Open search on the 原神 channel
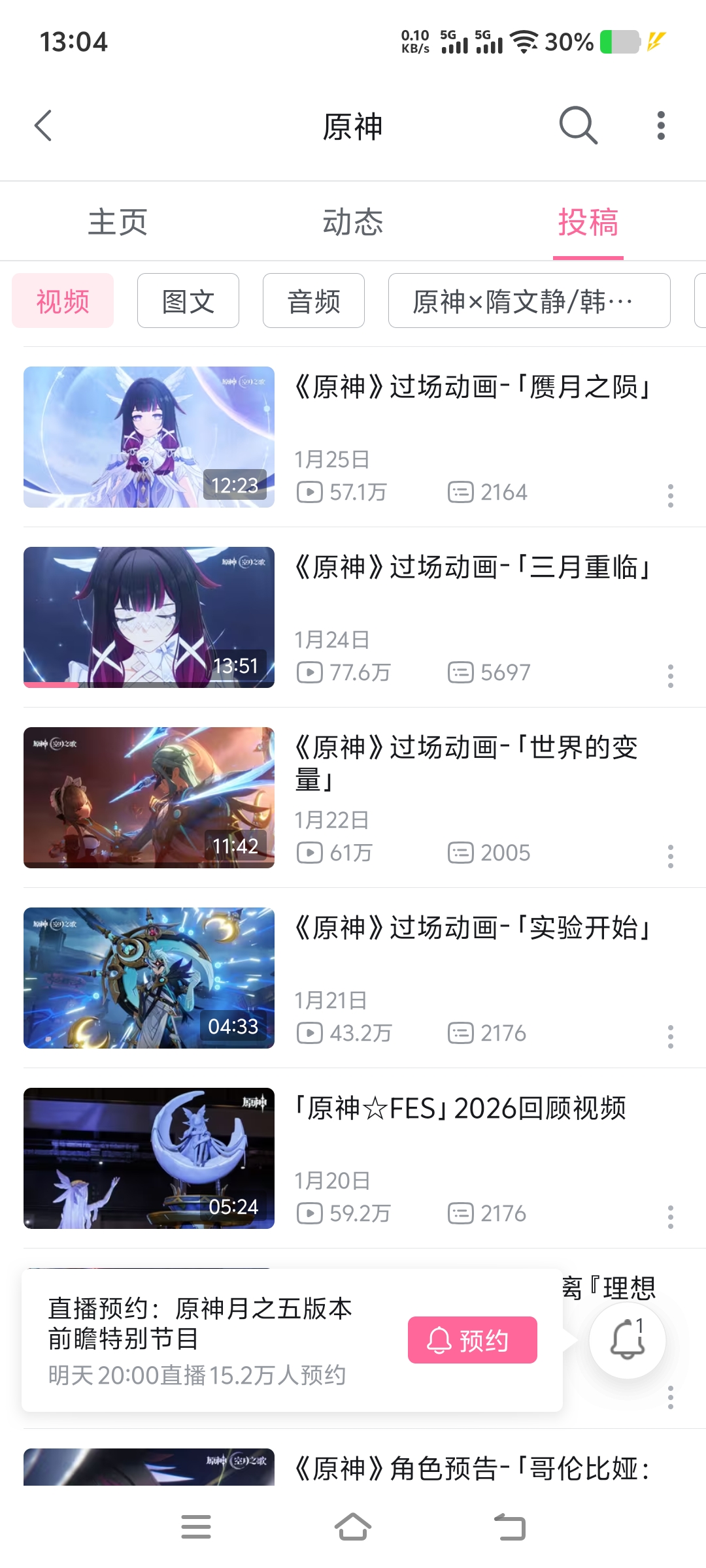The height and width of the screenshot is (1568, 706). coord(578,125)
